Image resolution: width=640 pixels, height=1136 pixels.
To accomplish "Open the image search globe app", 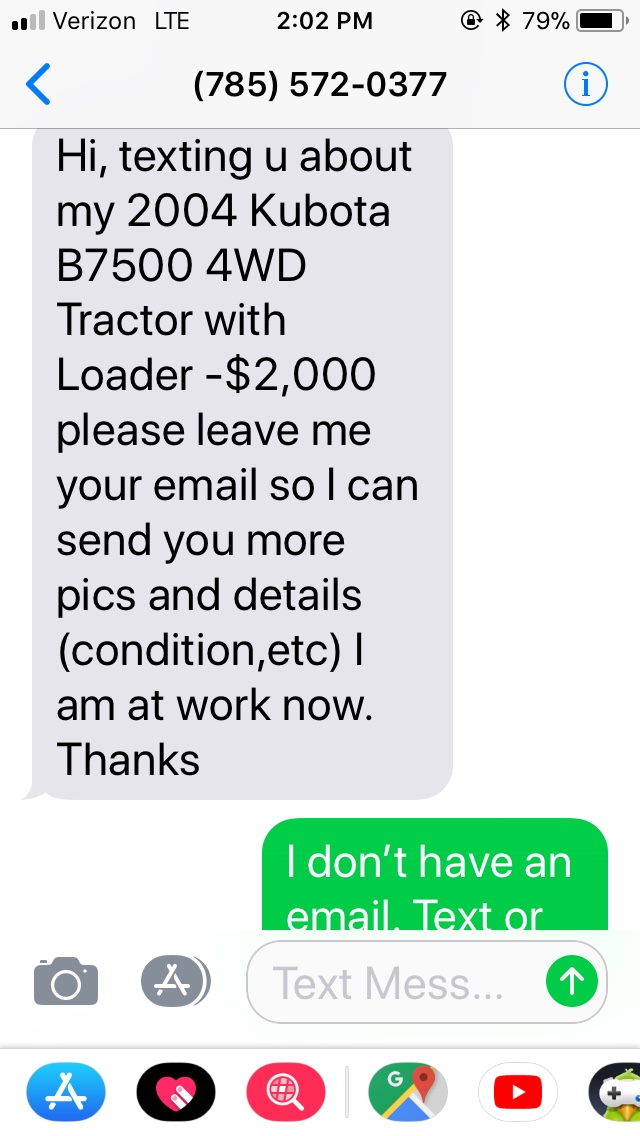I will pyautogui.click(x=286, y=1091).
